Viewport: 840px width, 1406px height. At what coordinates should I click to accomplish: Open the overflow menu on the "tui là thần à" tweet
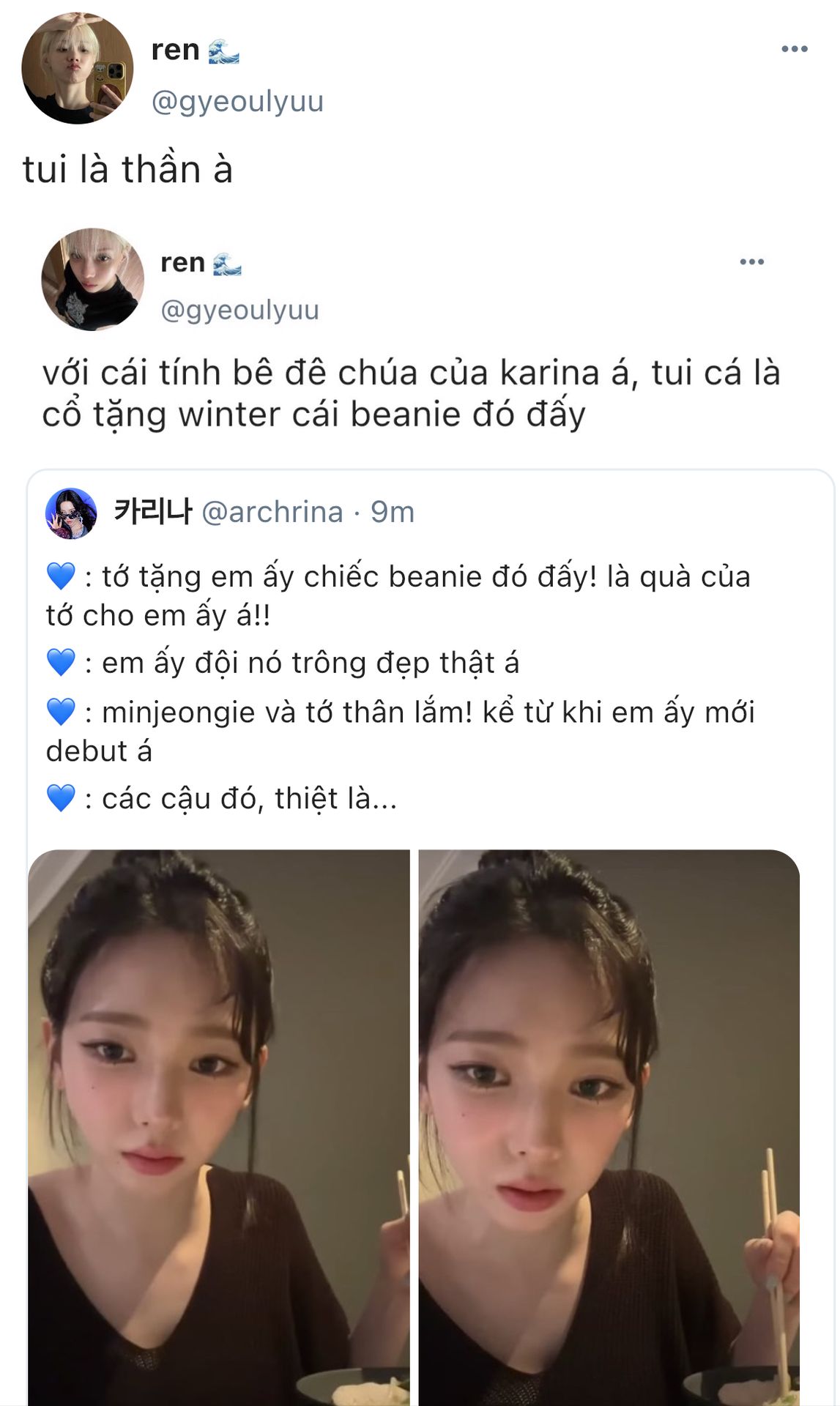coord(794,49)
